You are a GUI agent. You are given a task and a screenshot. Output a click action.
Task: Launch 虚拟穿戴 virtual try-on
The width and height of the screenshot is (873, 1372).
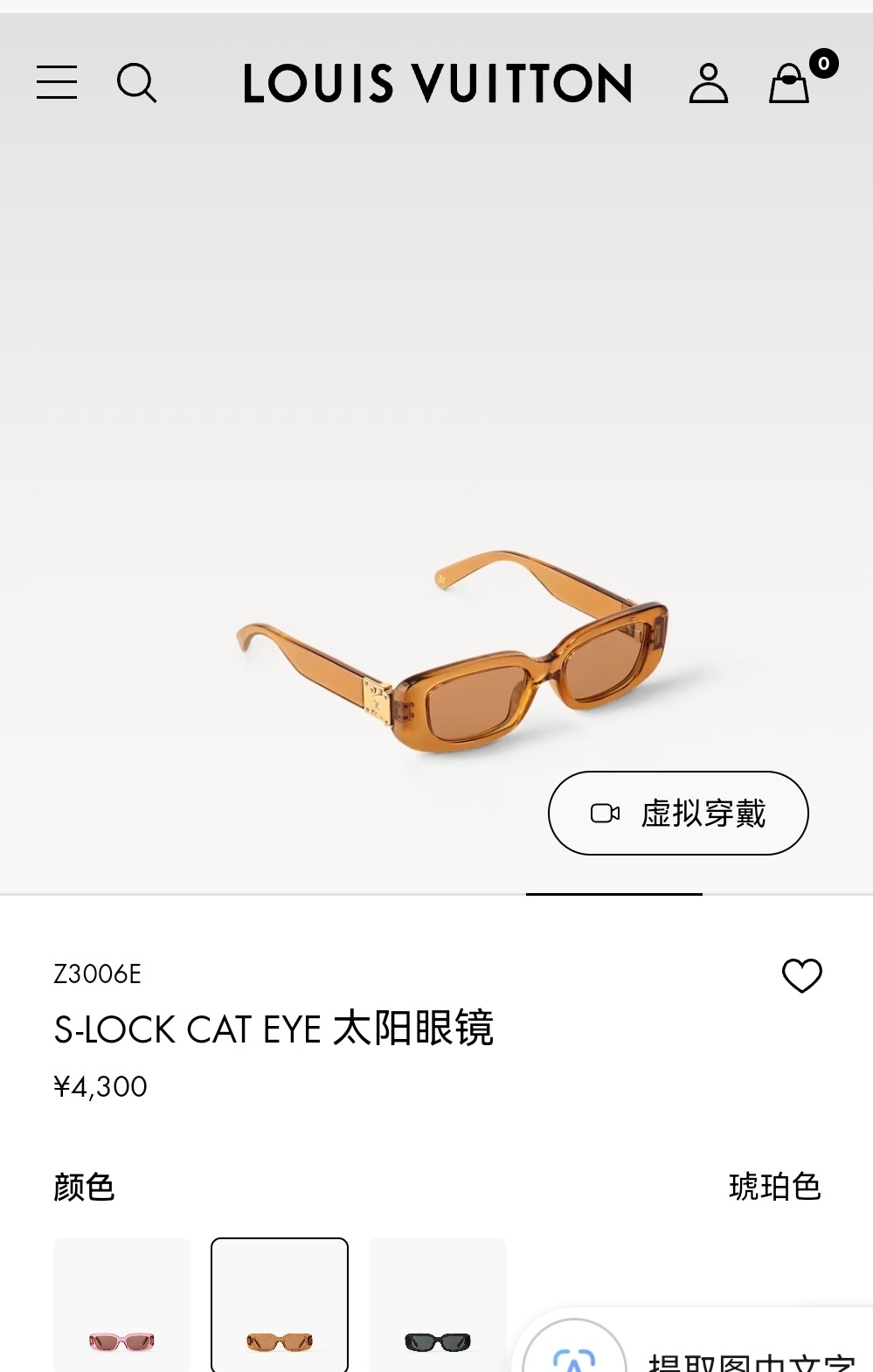[679, 812]
